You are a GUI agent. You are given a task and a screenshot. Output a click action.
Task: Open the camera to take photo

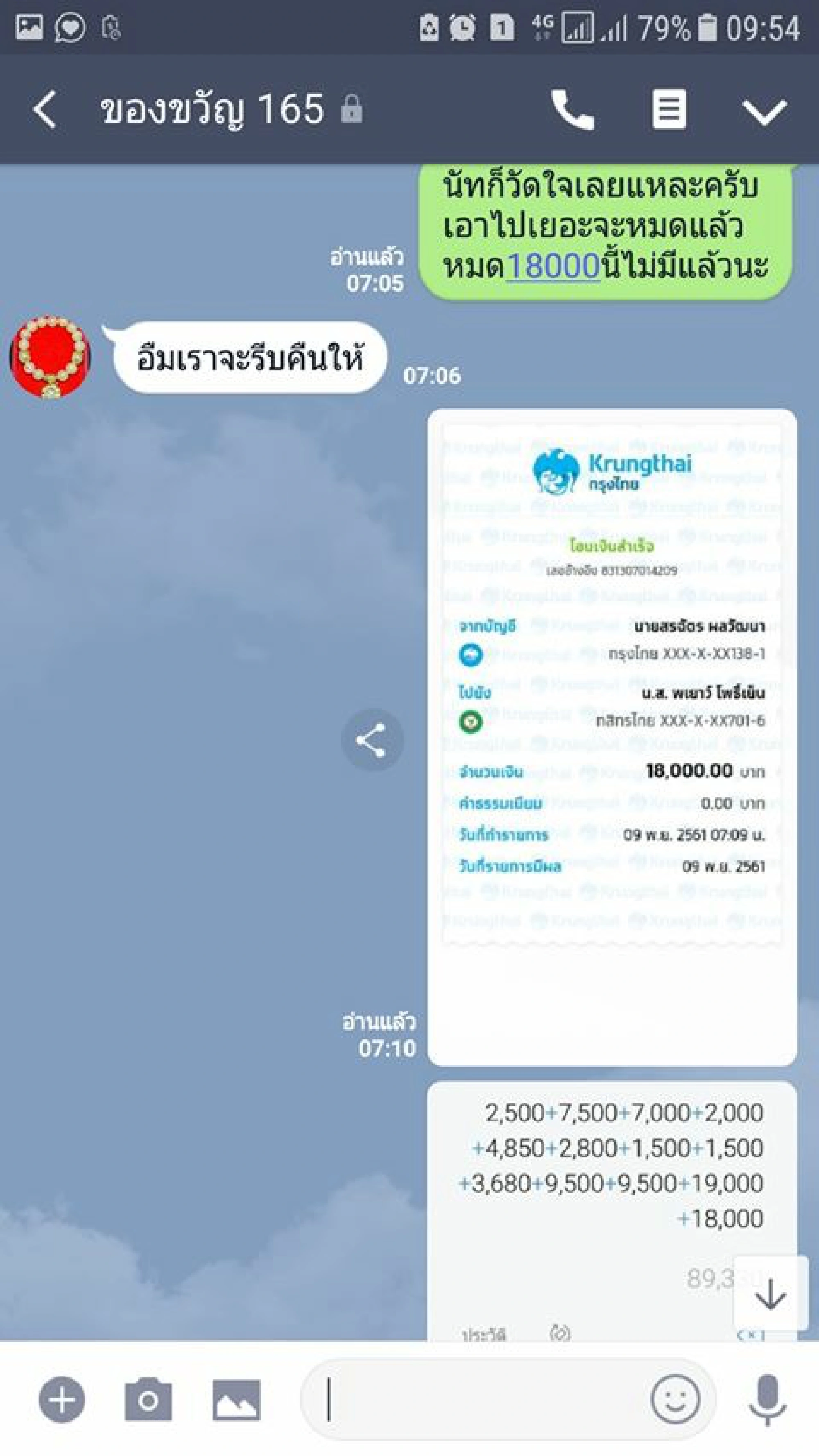pyautogui.click(x=149, y=1399)
